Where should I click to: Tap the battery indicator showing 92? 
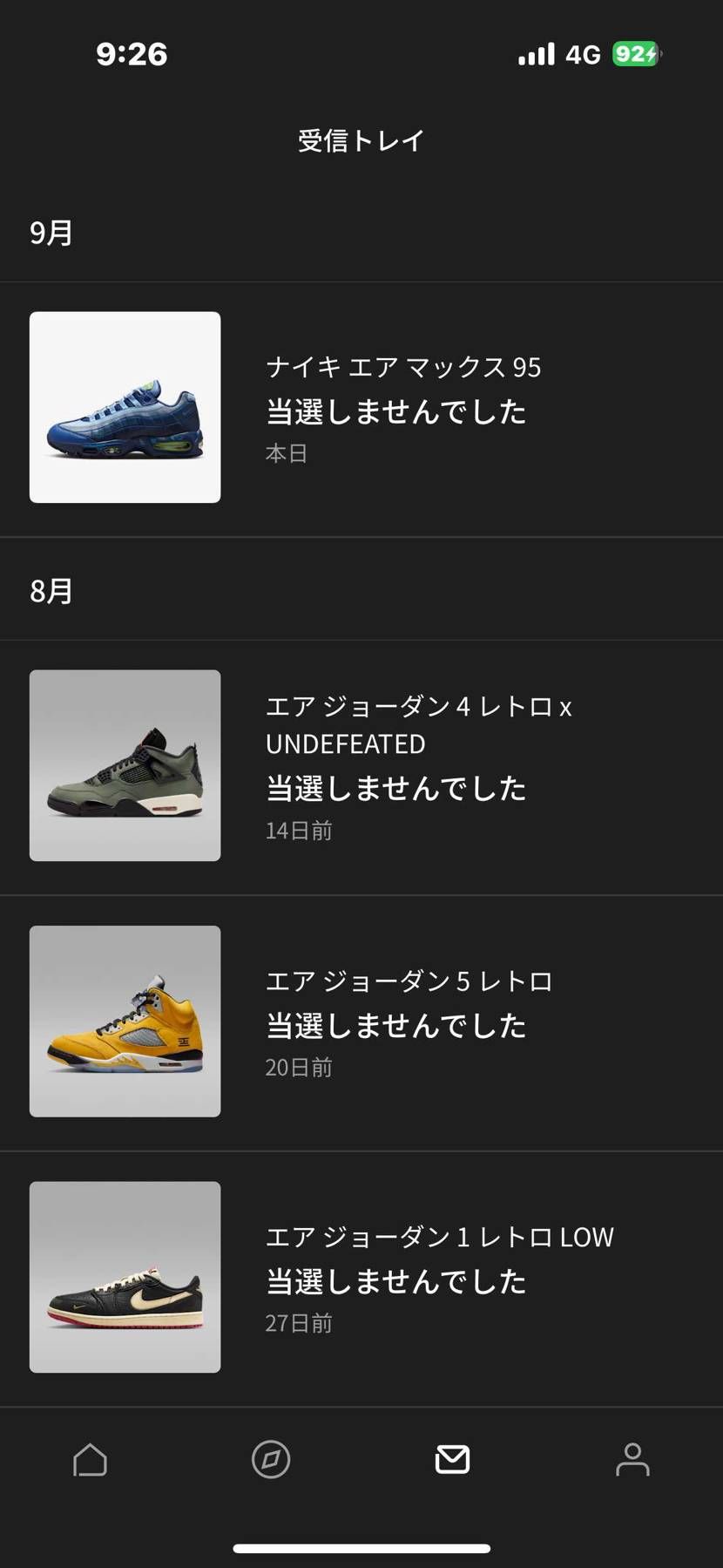point(637,54)
